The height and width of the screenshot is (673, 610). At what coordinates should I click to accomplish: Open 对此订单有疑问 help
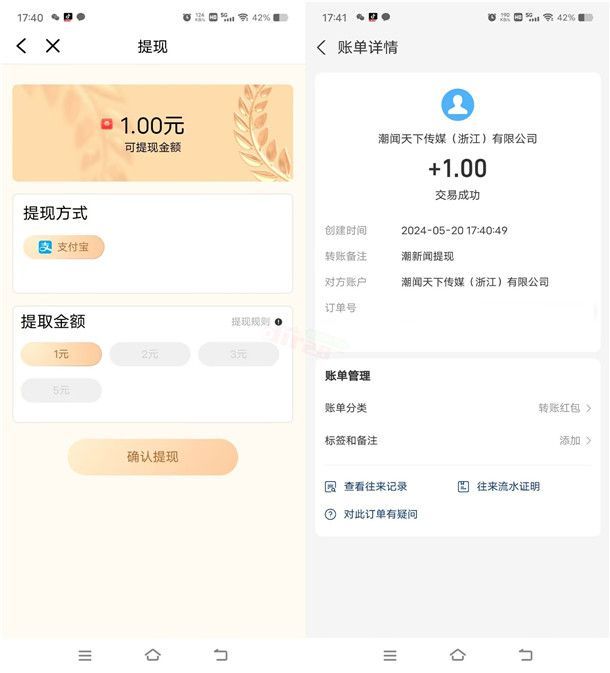click(371, 514)
